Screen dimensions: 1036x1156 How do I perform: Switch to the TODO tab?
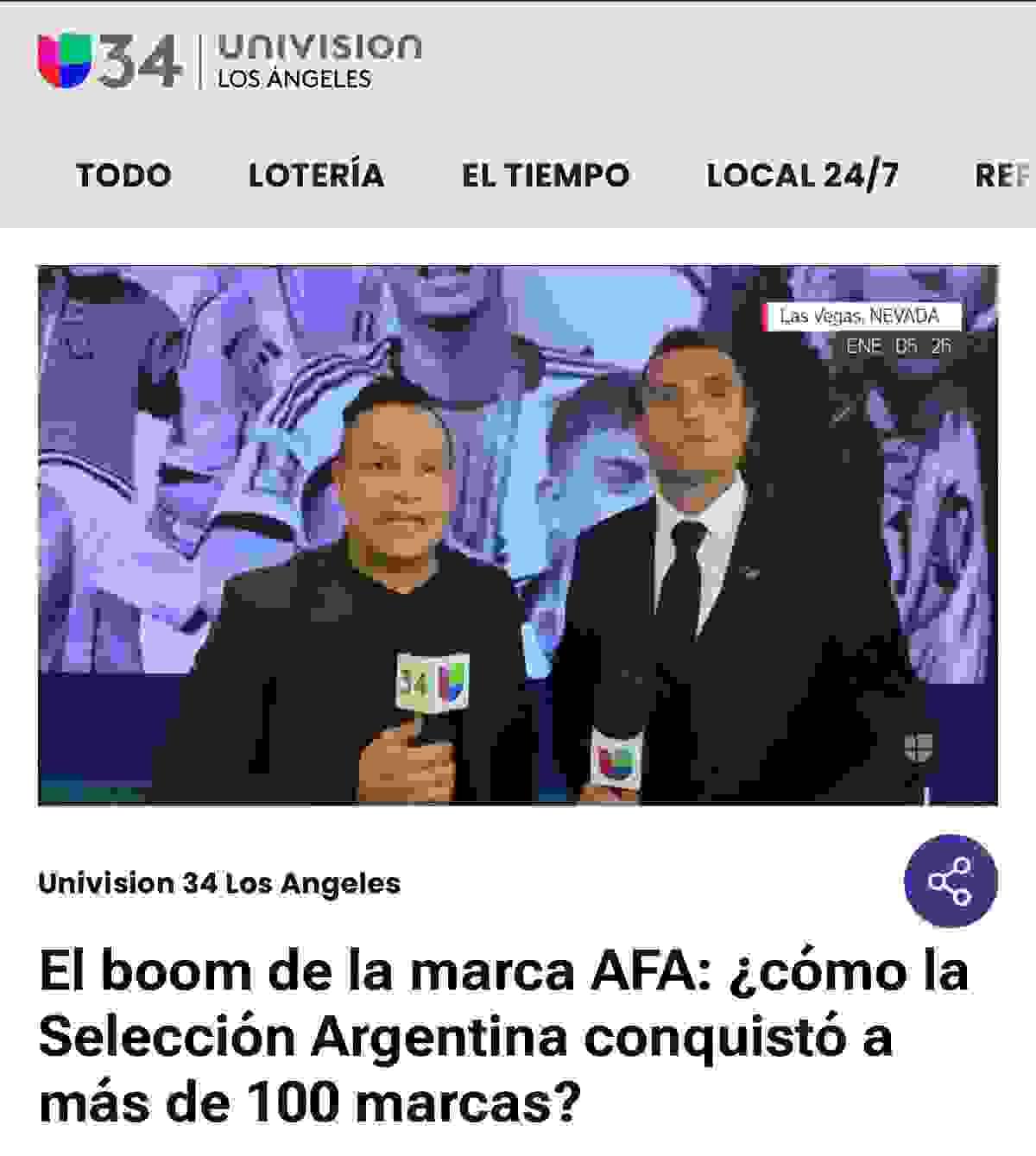(x=123, y=176)
